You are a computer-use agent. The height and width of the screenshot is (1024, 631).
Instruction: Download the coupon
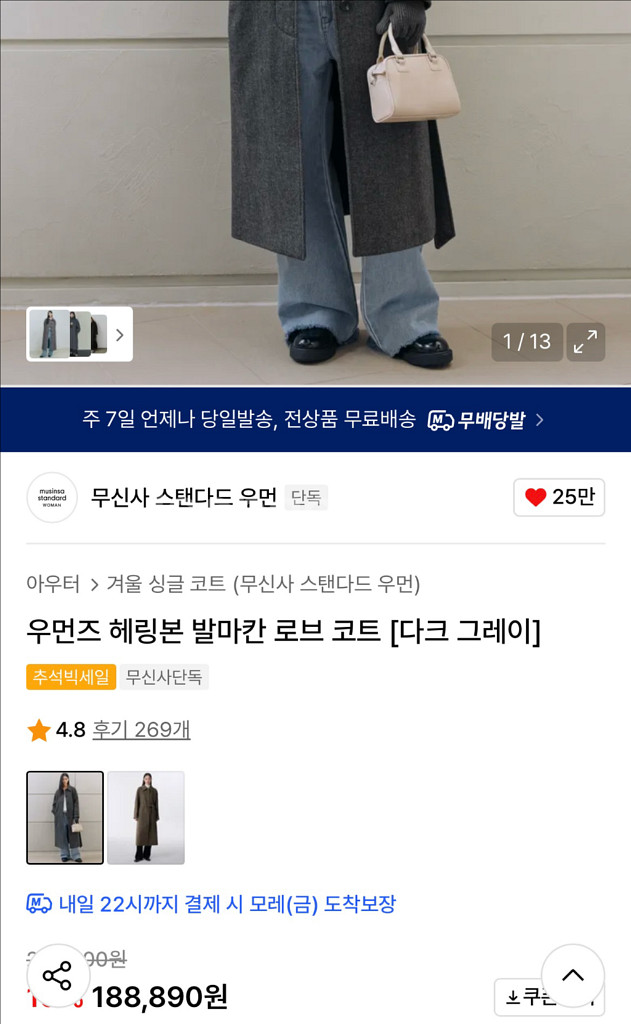click(x=530, y=997)
